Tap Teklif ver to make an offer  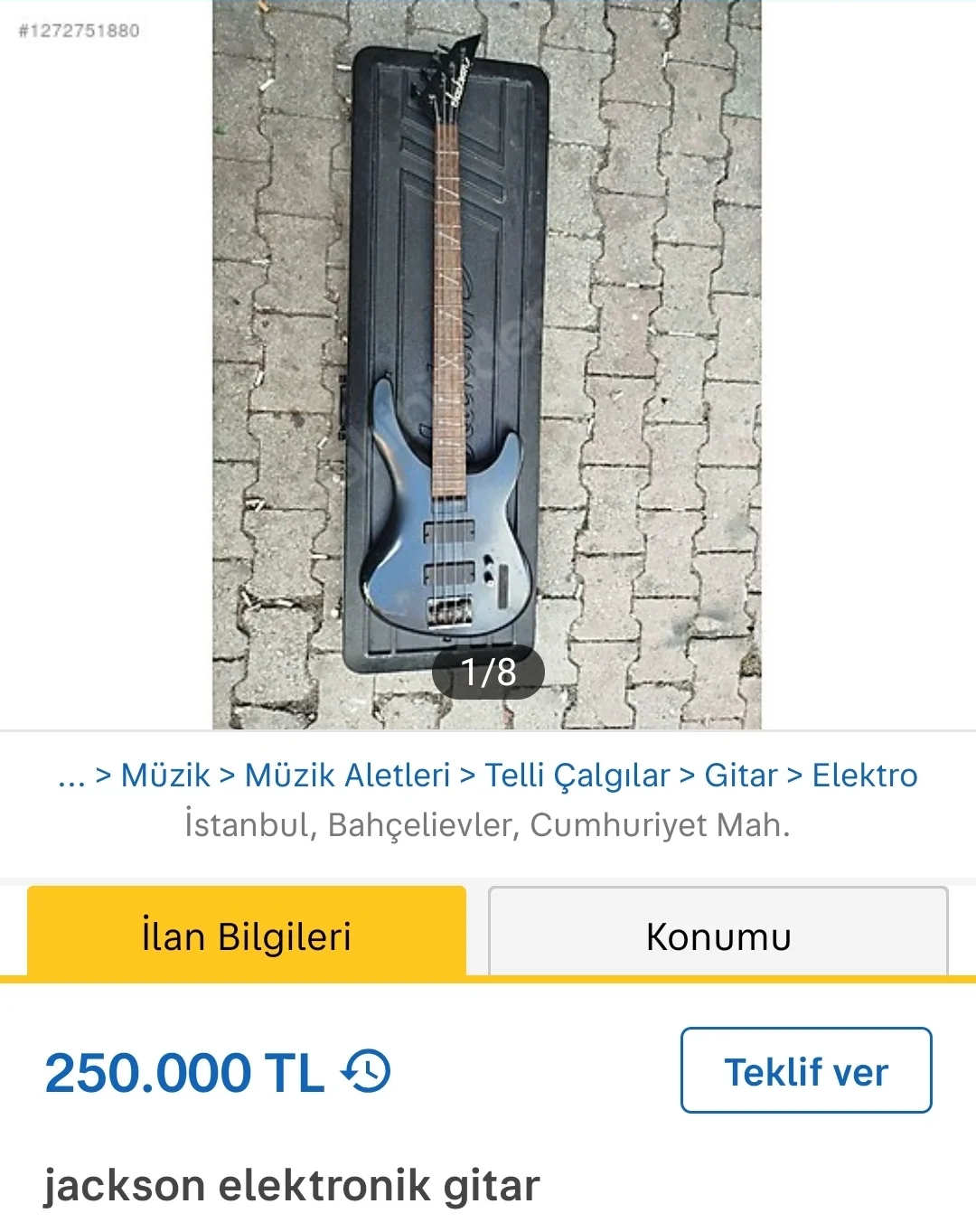pos(805,1071)
